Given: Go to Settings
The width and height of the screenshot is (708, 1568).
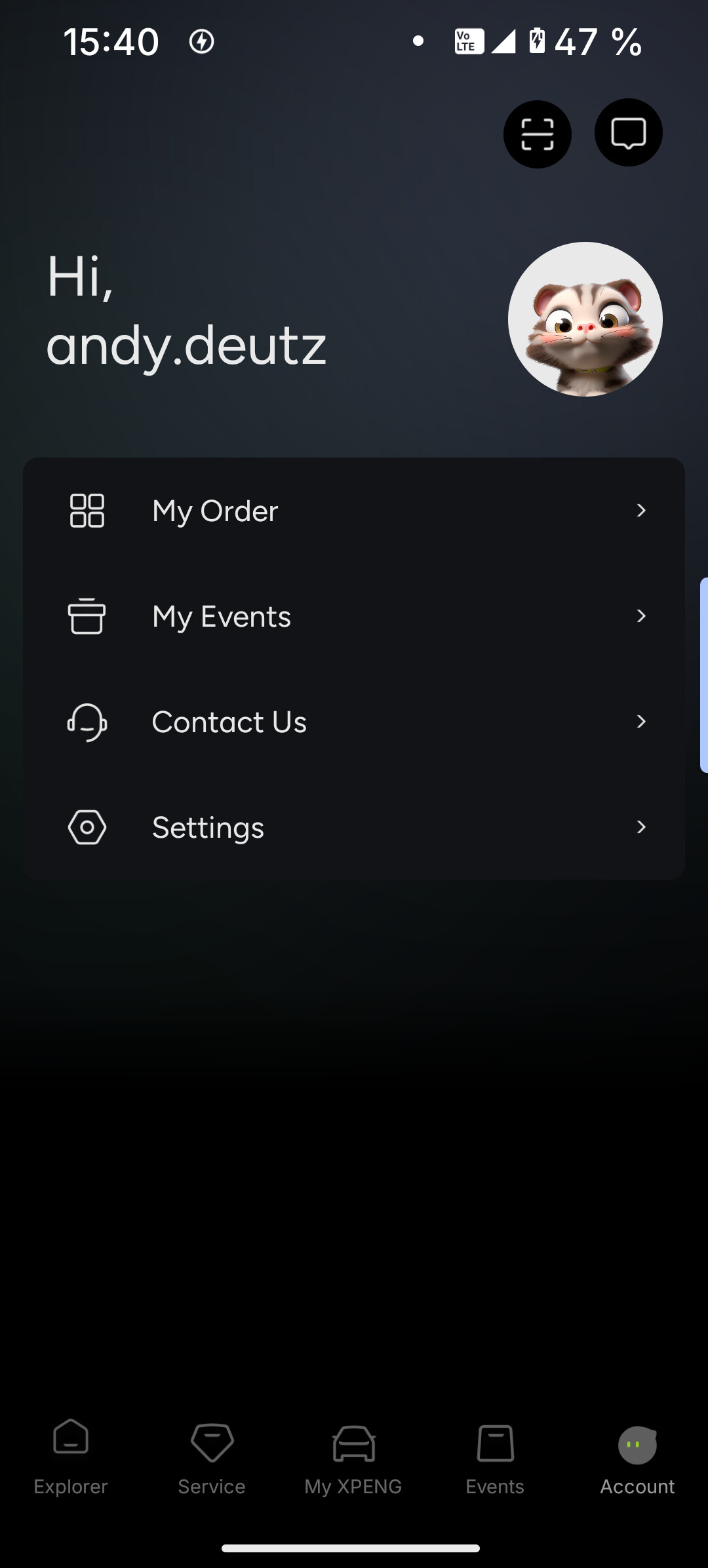Looking at the screenshot, I should tap(354, 827).
